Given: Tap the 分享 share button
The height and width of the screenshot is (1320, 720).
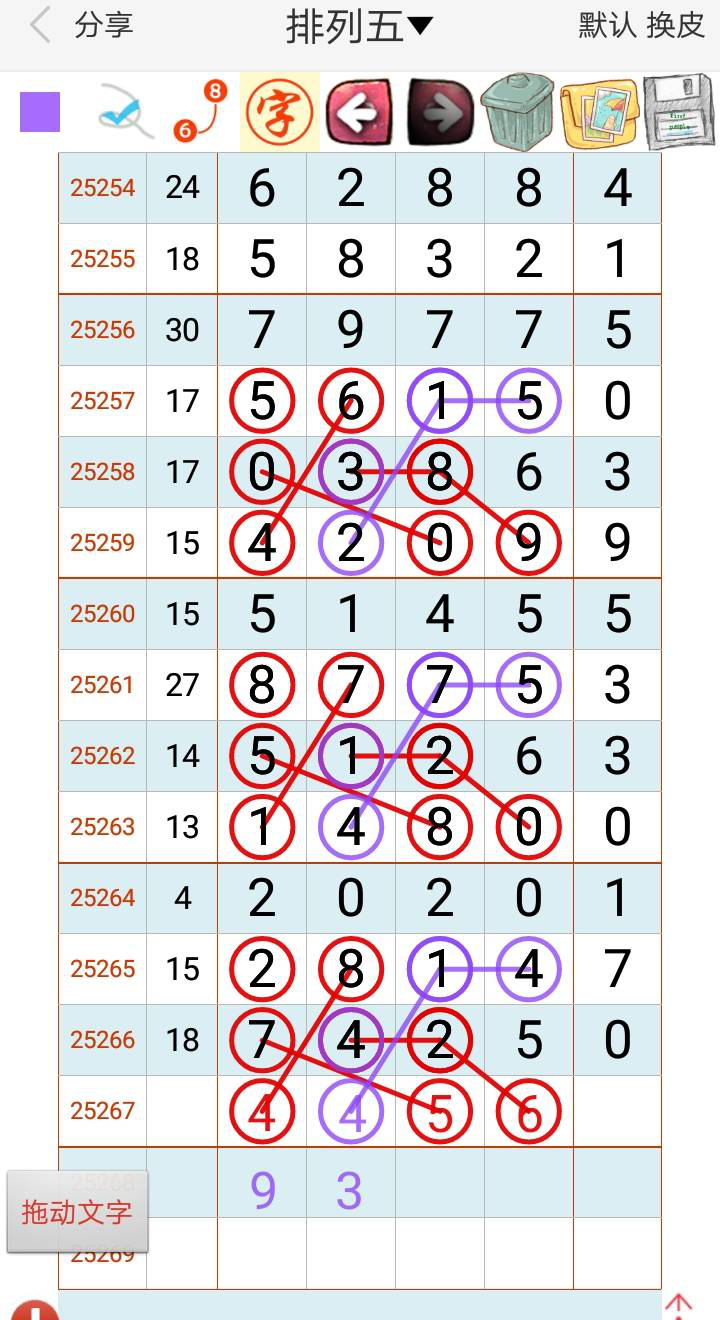Looking at the screenshot, I should pos(104,26).
